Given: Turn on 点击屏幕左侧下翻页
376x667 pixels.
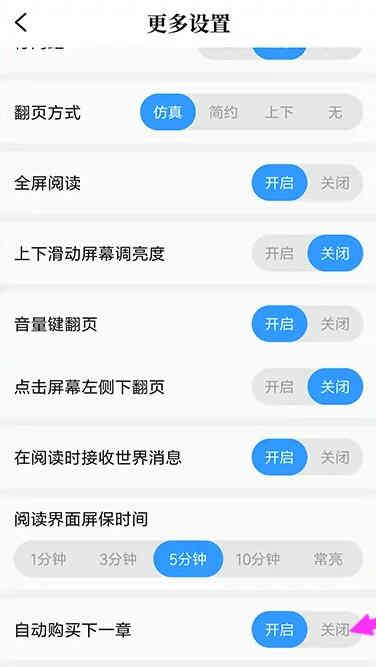Looking at the screenshot, I should (x=279, y=387).
